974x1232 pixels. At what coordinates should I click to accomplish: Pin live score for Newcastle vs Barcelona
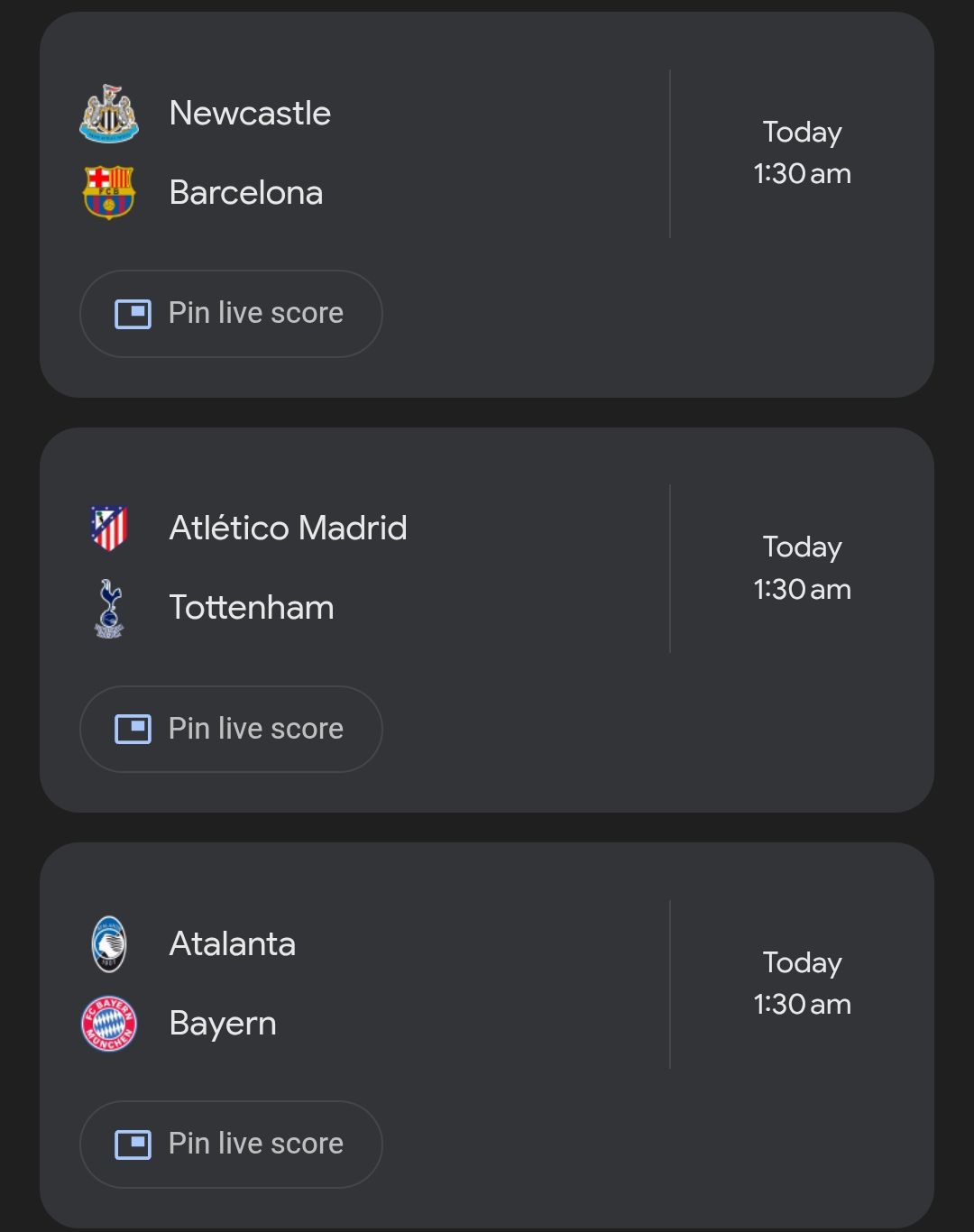(231, 313)
